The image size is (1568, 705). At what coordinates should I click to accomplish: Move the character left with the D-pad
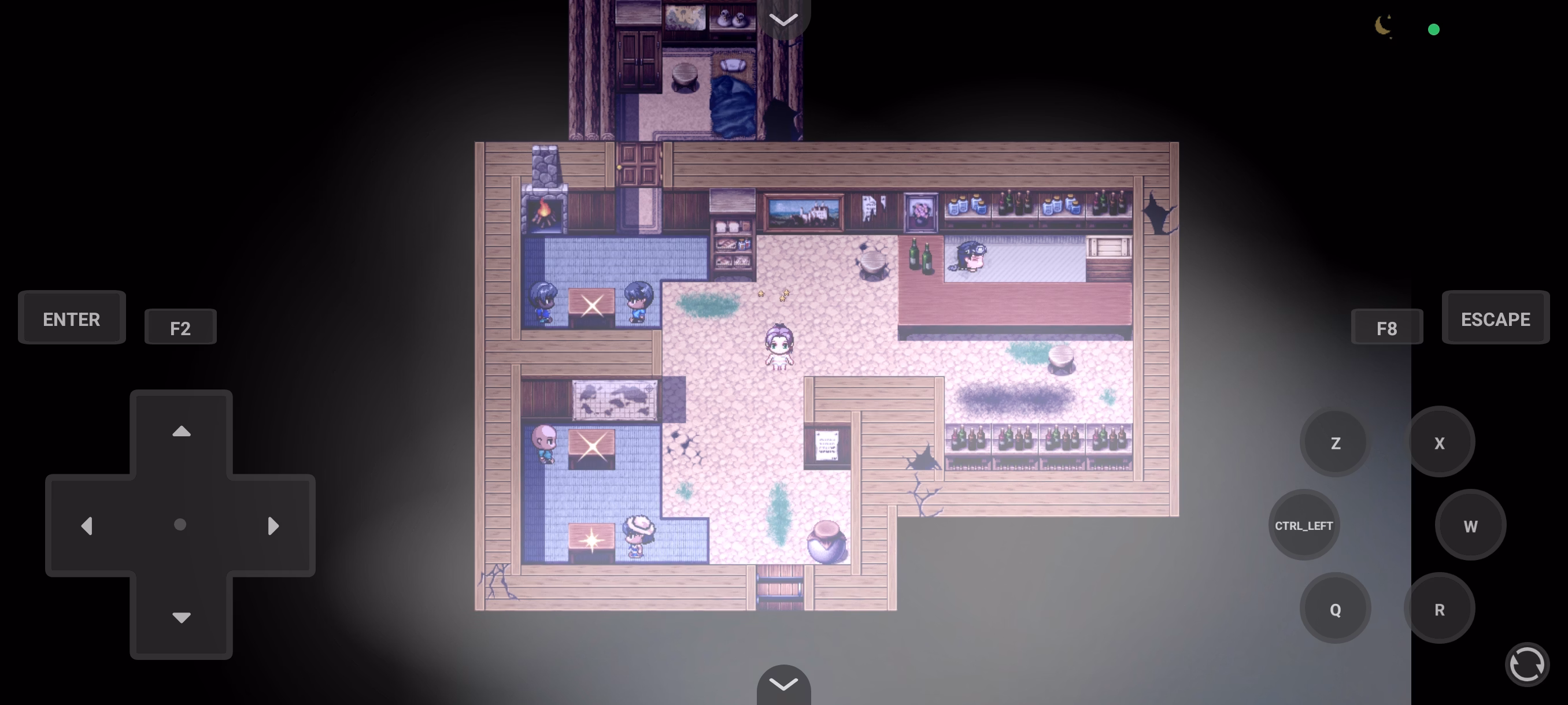(x=87, y=525)
